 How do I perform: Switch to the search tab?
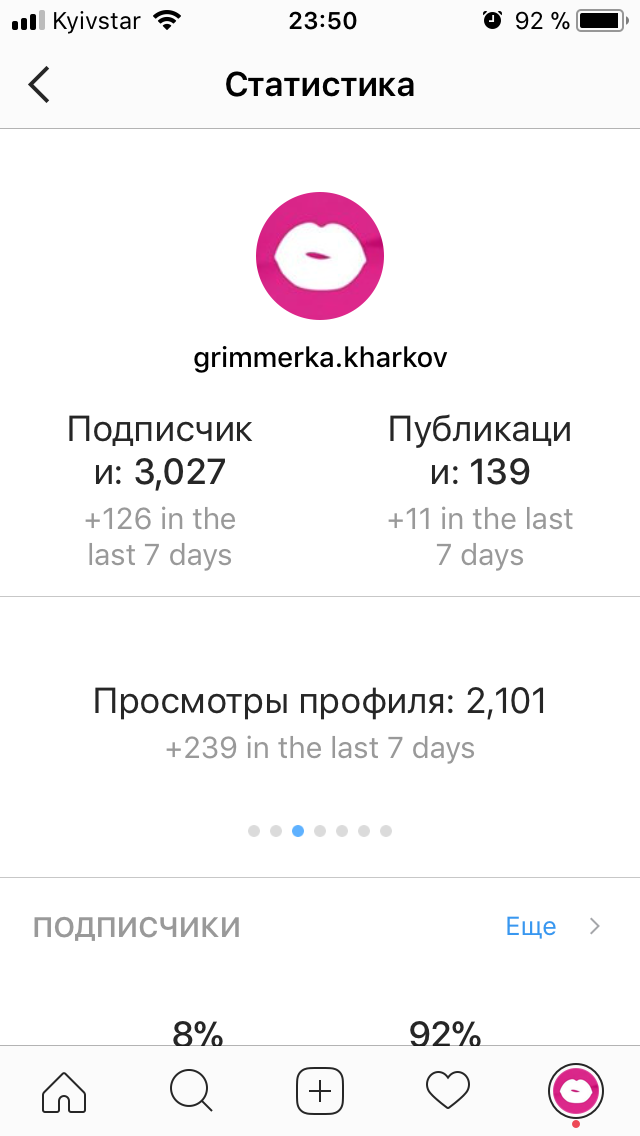[x=191, y=1090]
